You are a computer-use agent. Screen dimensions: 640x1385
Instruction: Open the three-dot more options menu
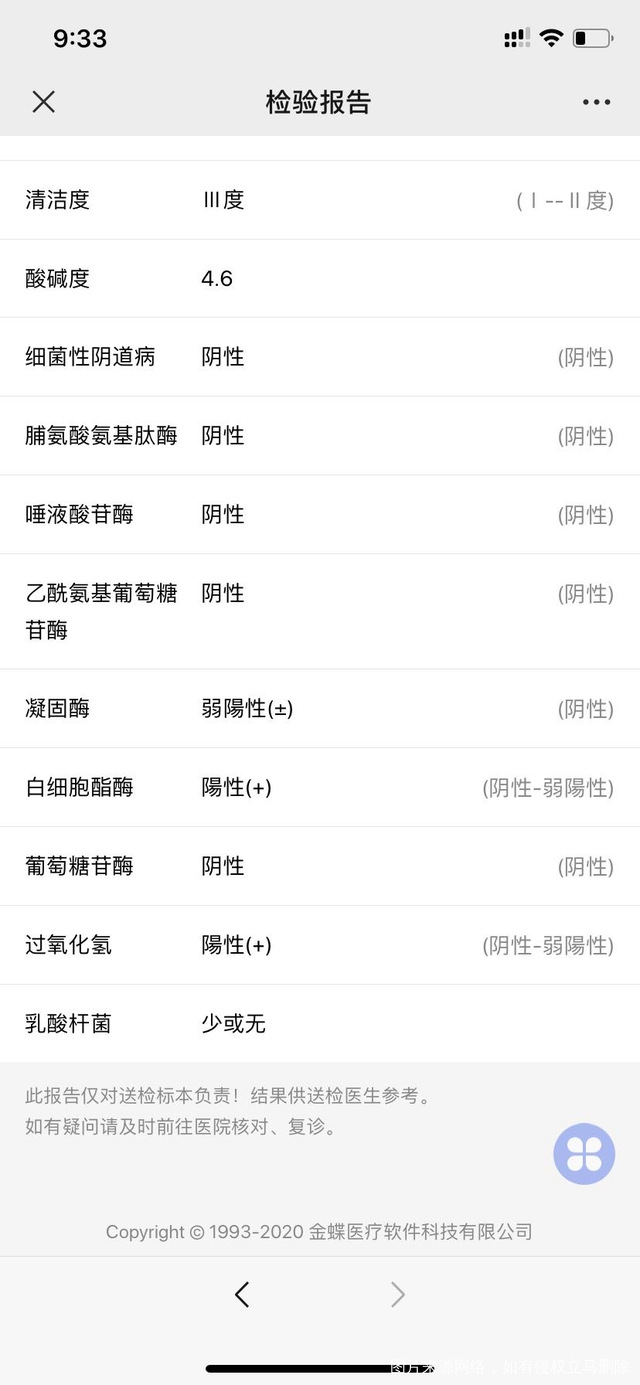coord(596,102)
